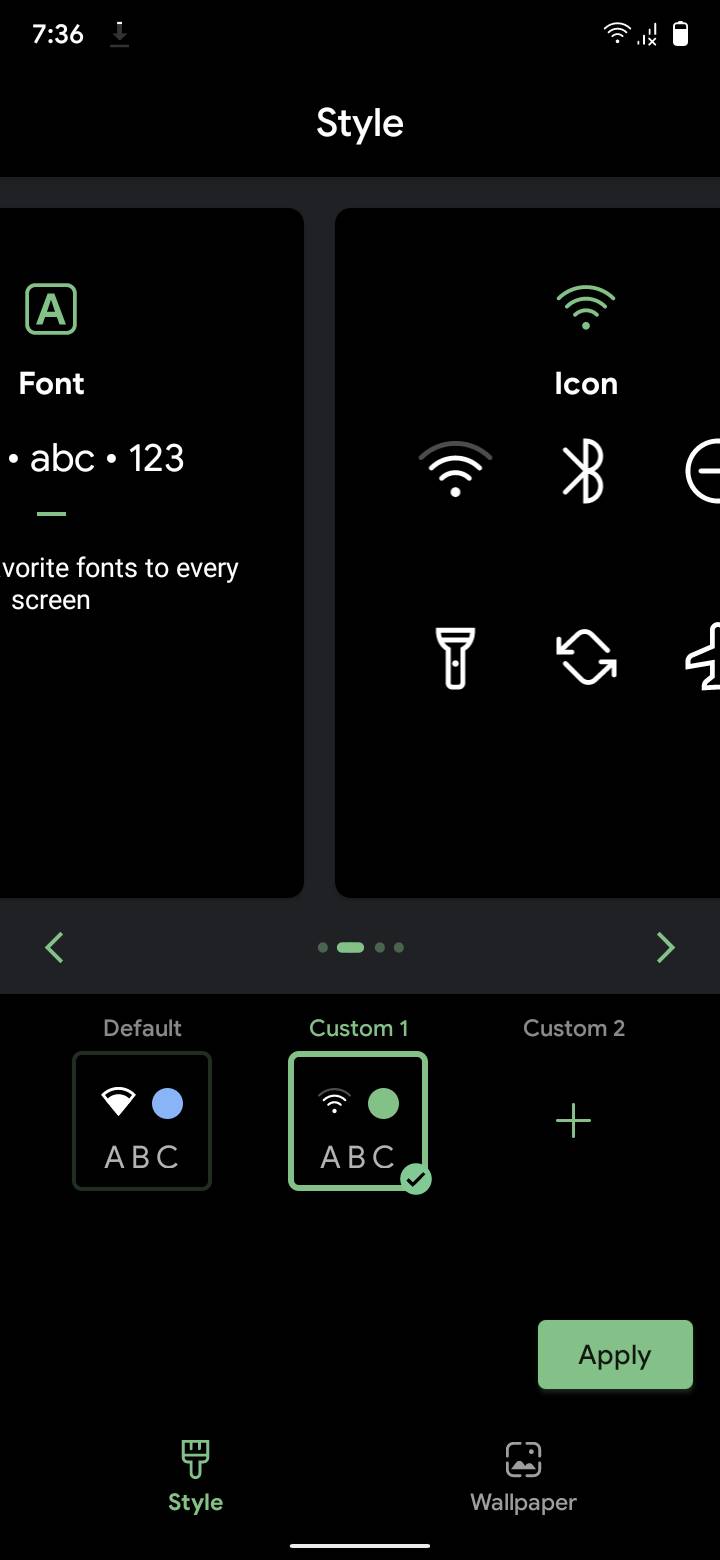The width and height of the screenshot is (720, 1560).
Task: Select the Wi-Fi icon in the Icon preview
Action: point(456,468)
